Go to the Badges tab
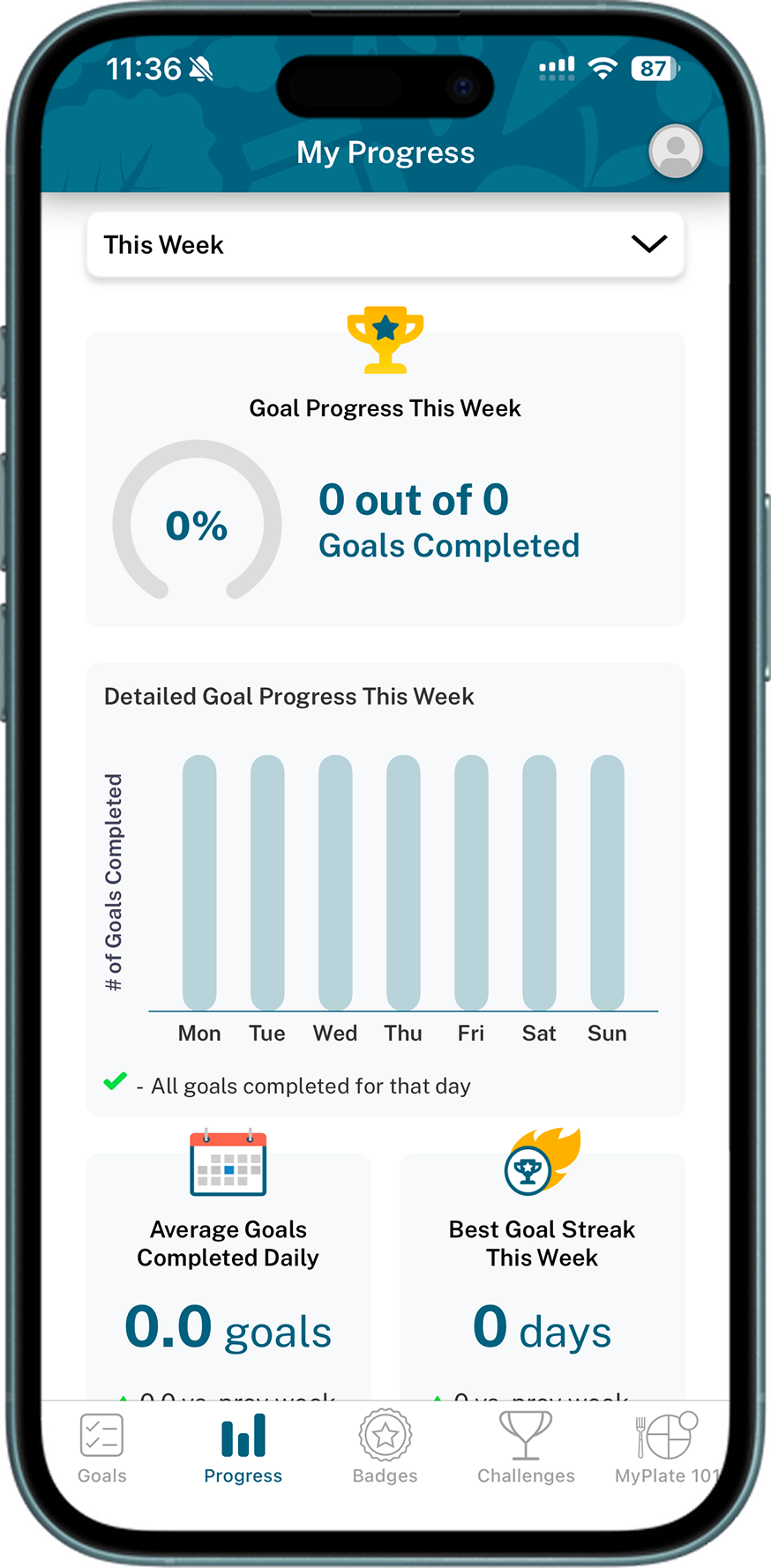The image size is (771, 1568). pos(385,1449)
